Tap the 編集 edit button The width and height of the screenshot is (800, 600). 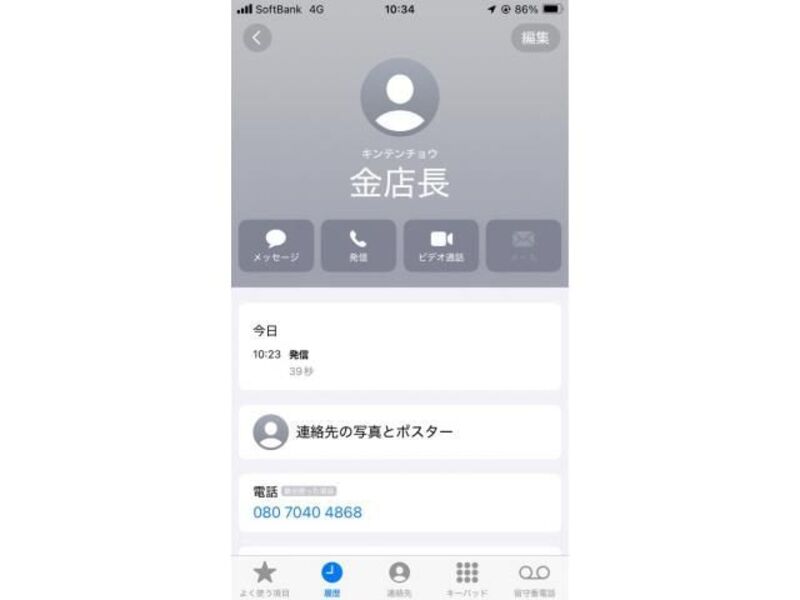(535, 38)
